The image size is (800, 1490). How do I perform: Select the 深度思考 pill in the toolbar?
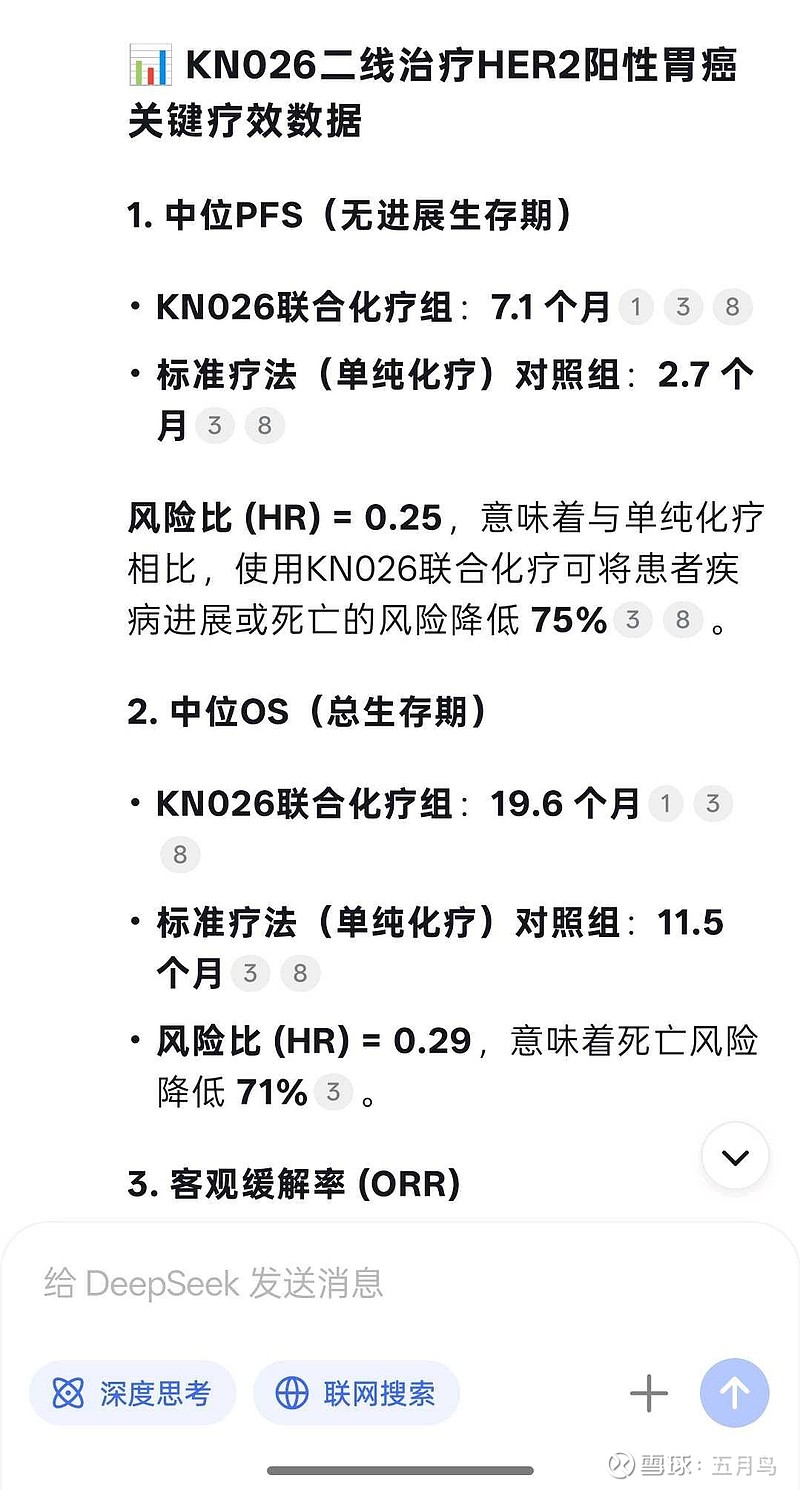133,1392
